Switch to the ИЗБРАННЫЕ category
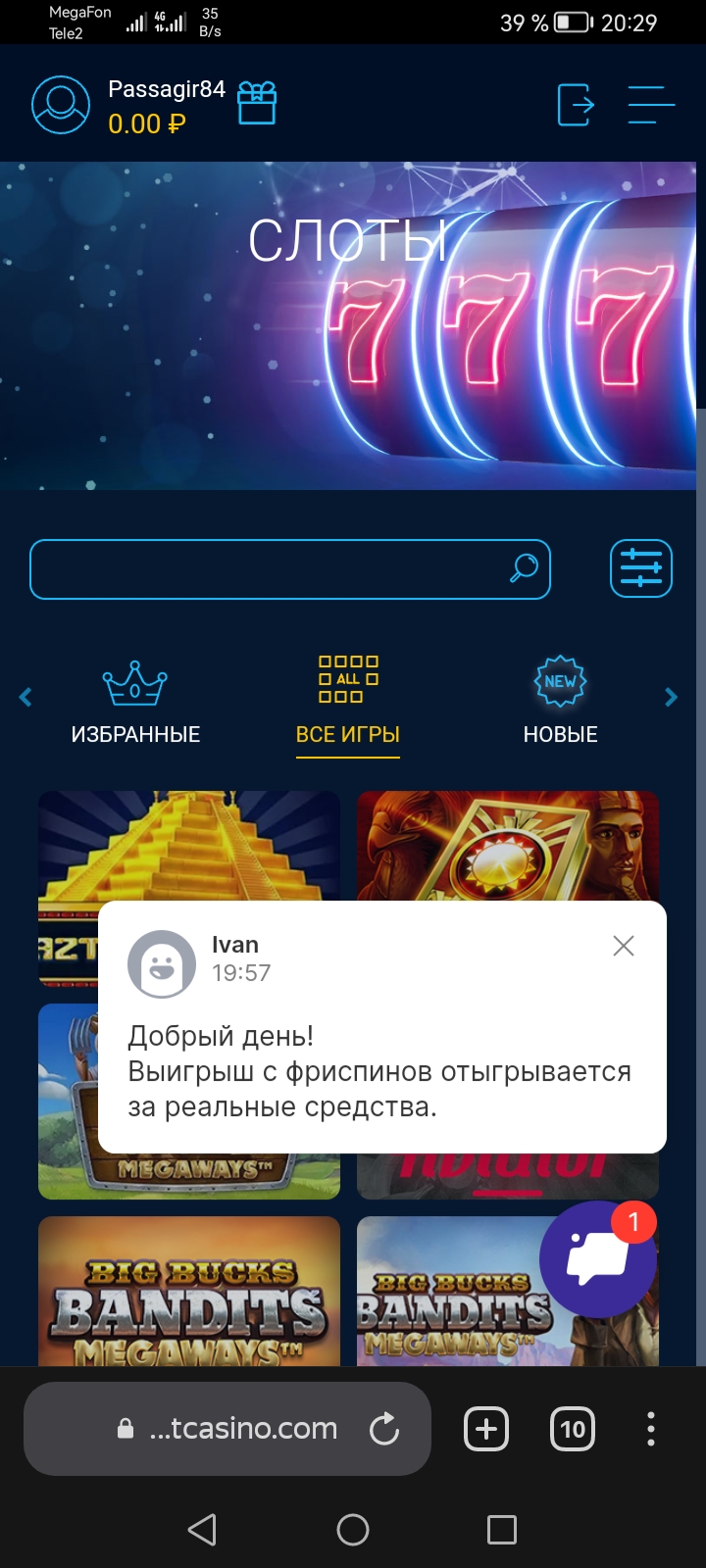 (x=135, y=703)
